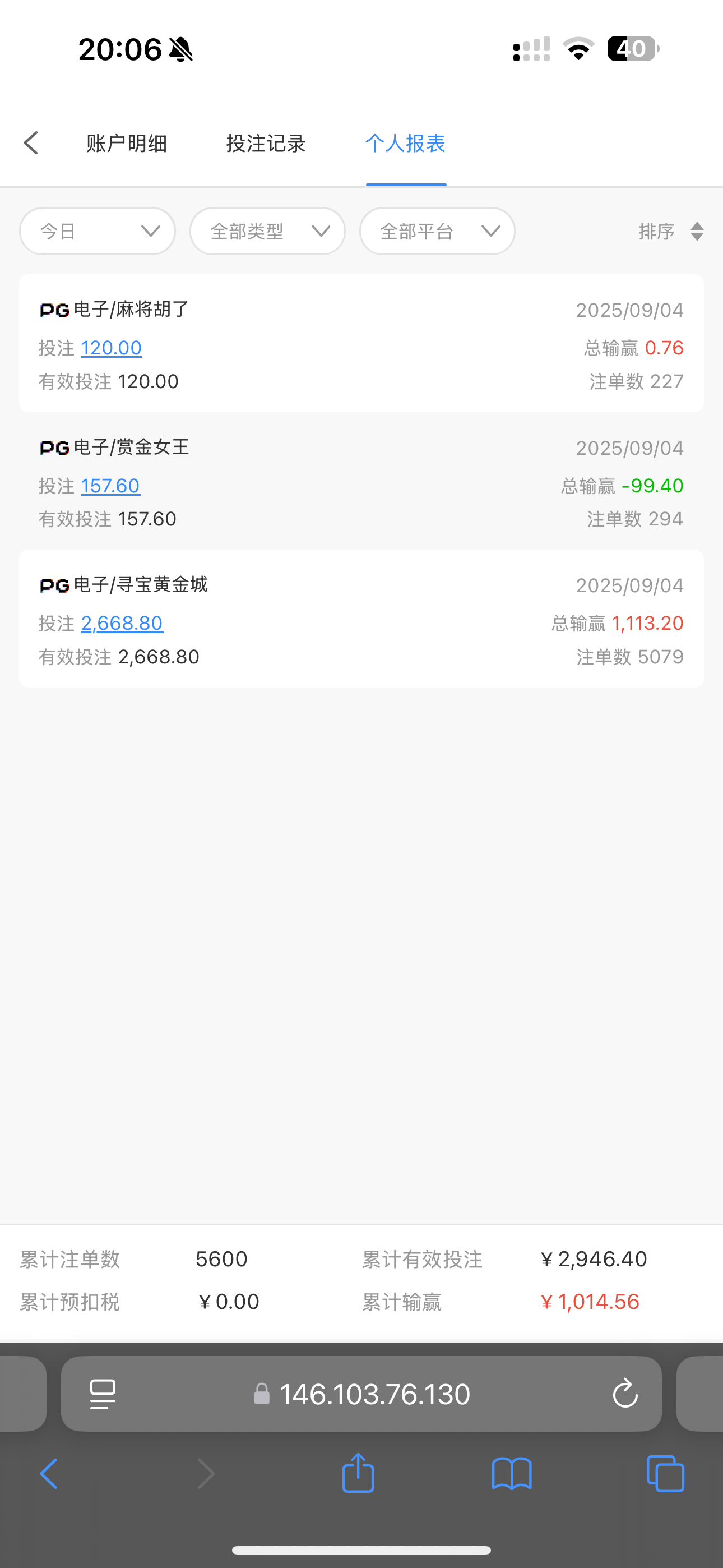723x1568 pixels.
Task: Open bet amount link 157.60 for 赏金女王
Action: click(110, 486)
